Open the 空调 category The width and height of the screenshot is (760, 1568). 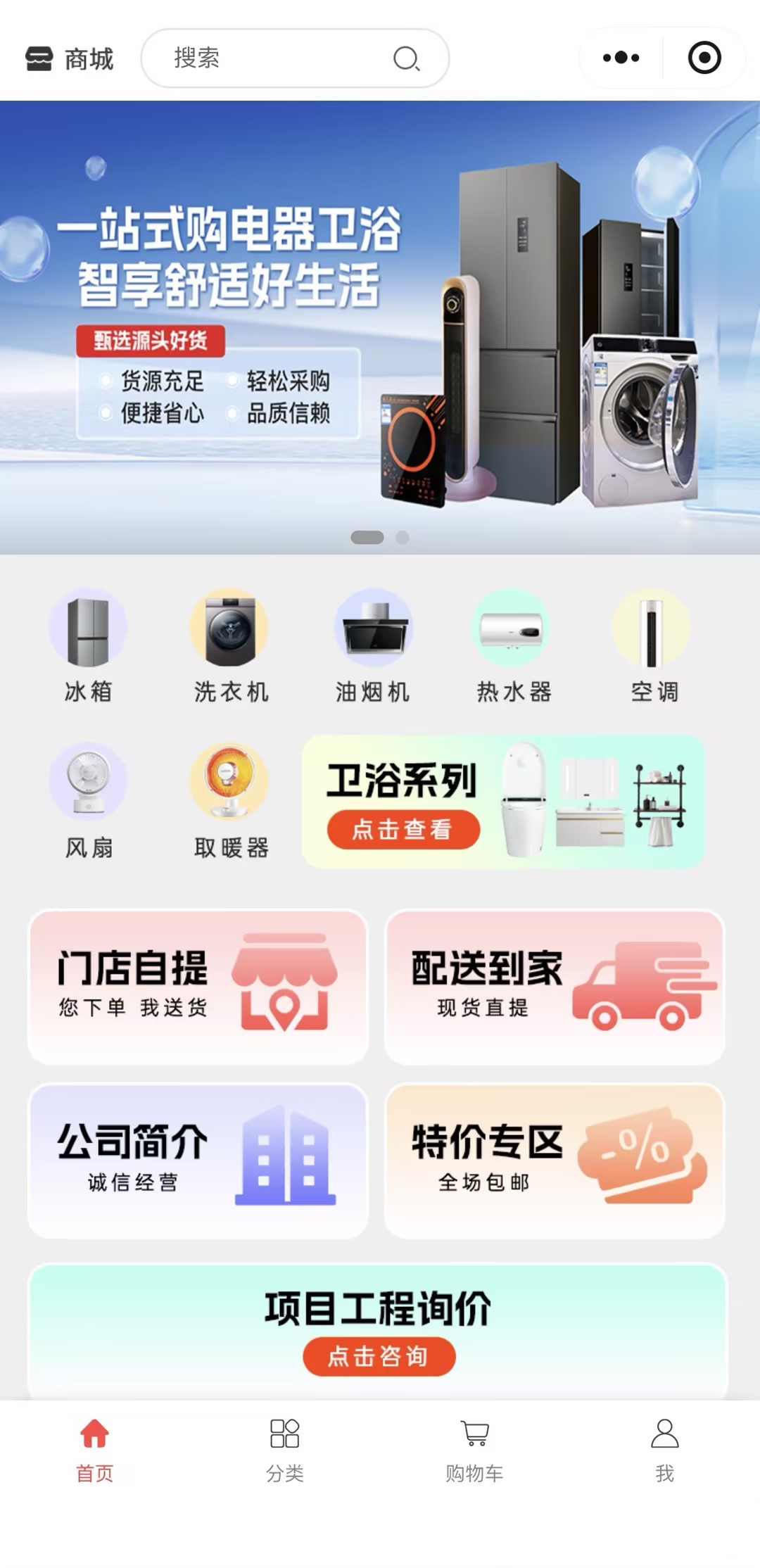(x=654, y=645)
